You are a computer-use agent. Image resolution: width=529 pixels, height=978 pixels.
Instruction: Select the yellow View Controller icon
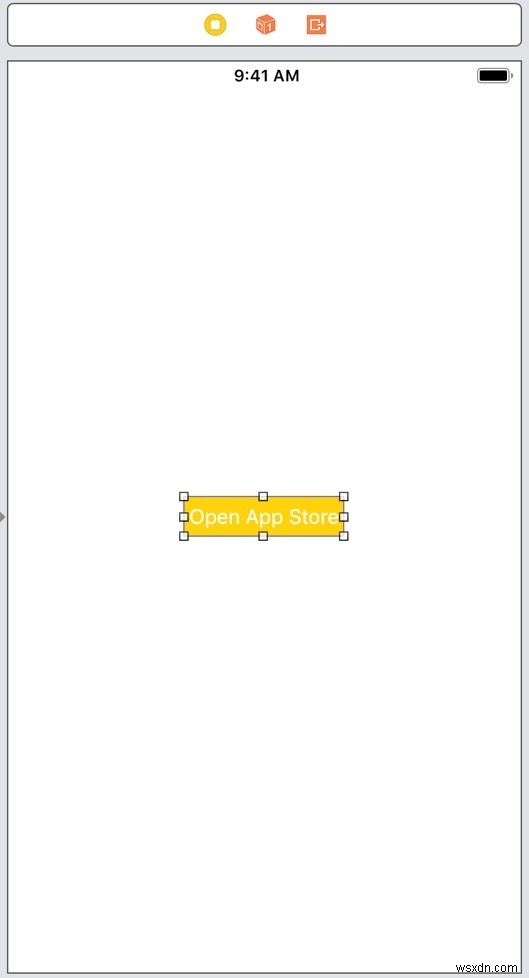click(215, 25)
